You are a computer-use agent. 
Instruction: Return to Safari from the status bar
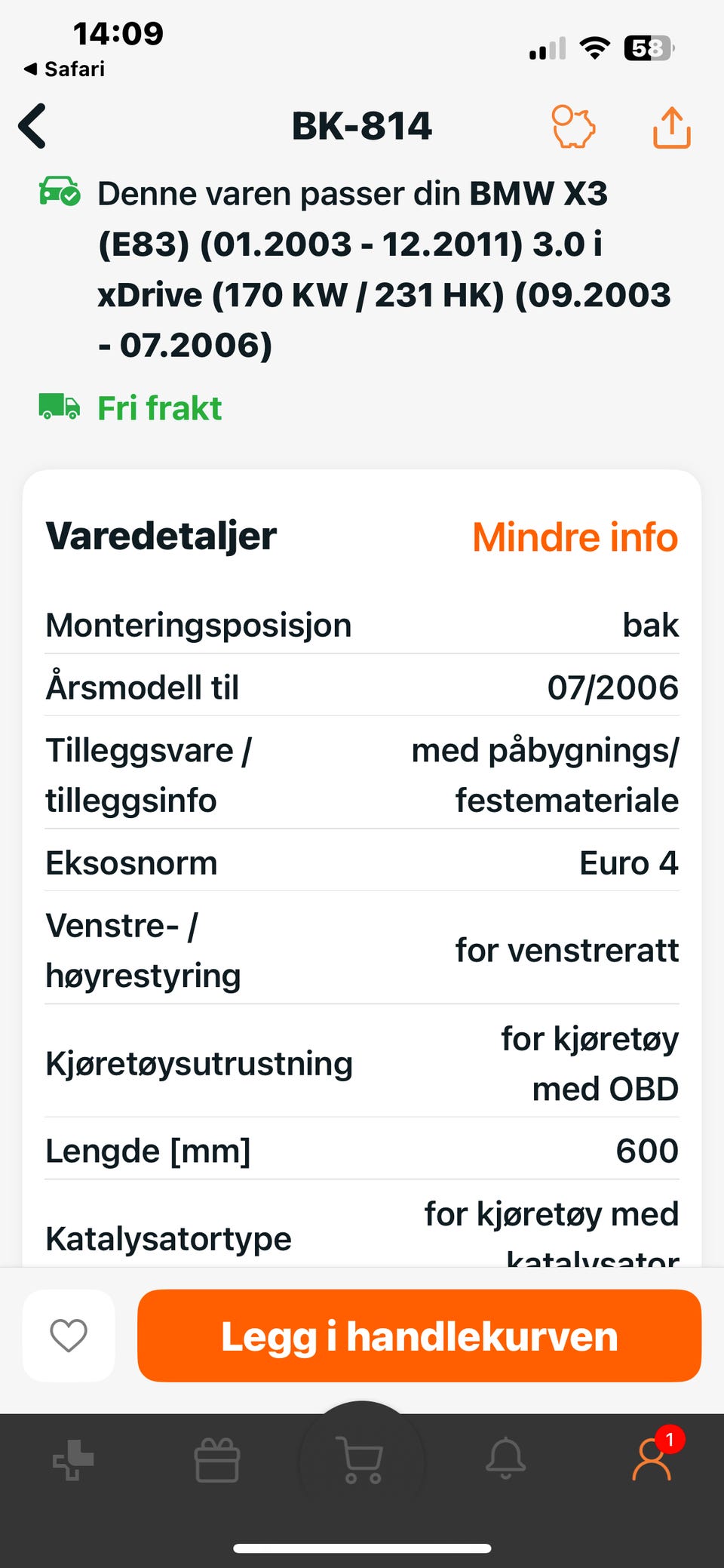coord(64,69)
